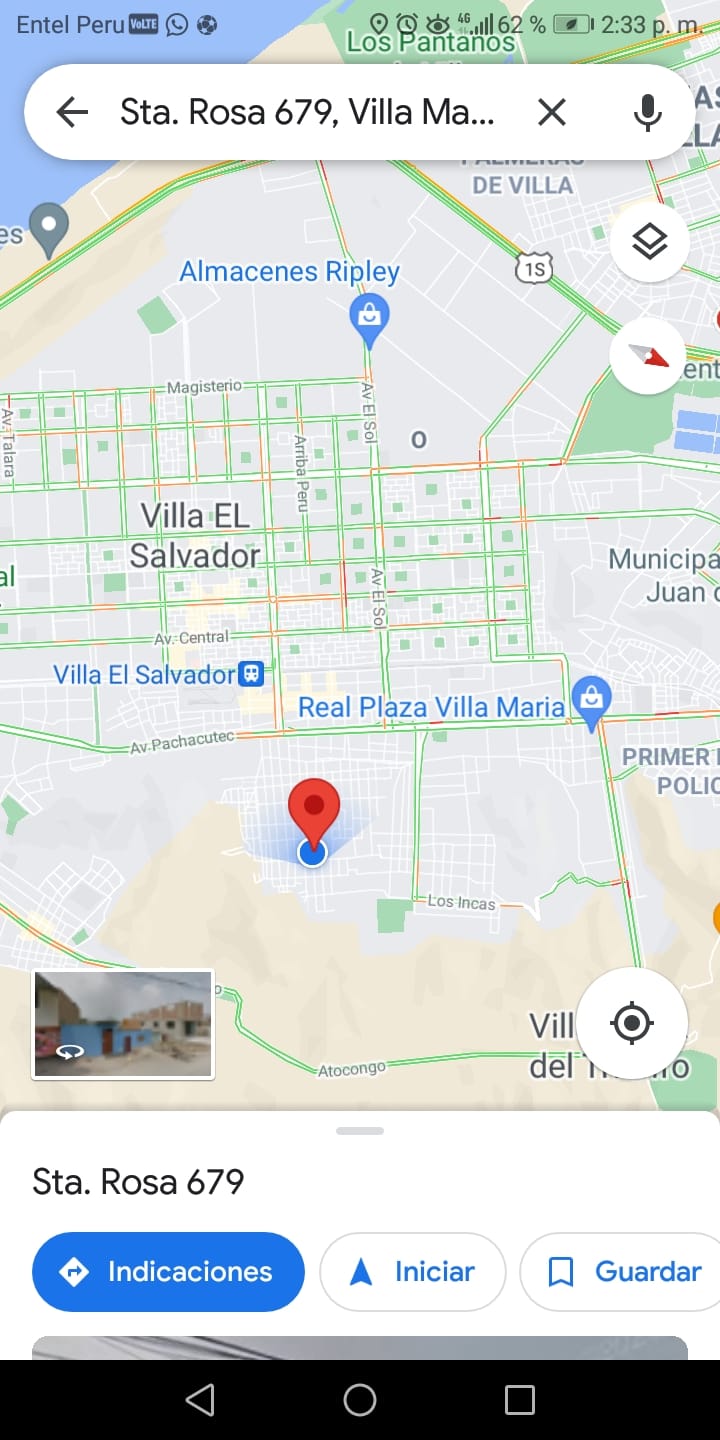
Task: Open the map layers selector
Action: [x=650, y=241]
